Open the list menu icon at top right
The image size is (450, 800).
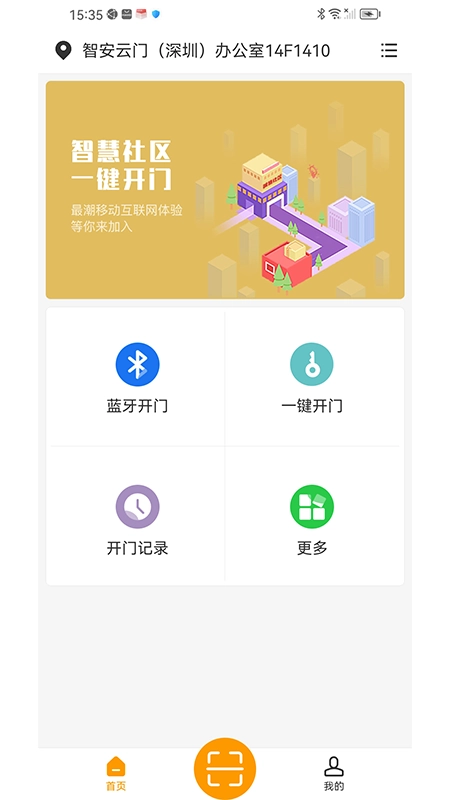(389, 50)
